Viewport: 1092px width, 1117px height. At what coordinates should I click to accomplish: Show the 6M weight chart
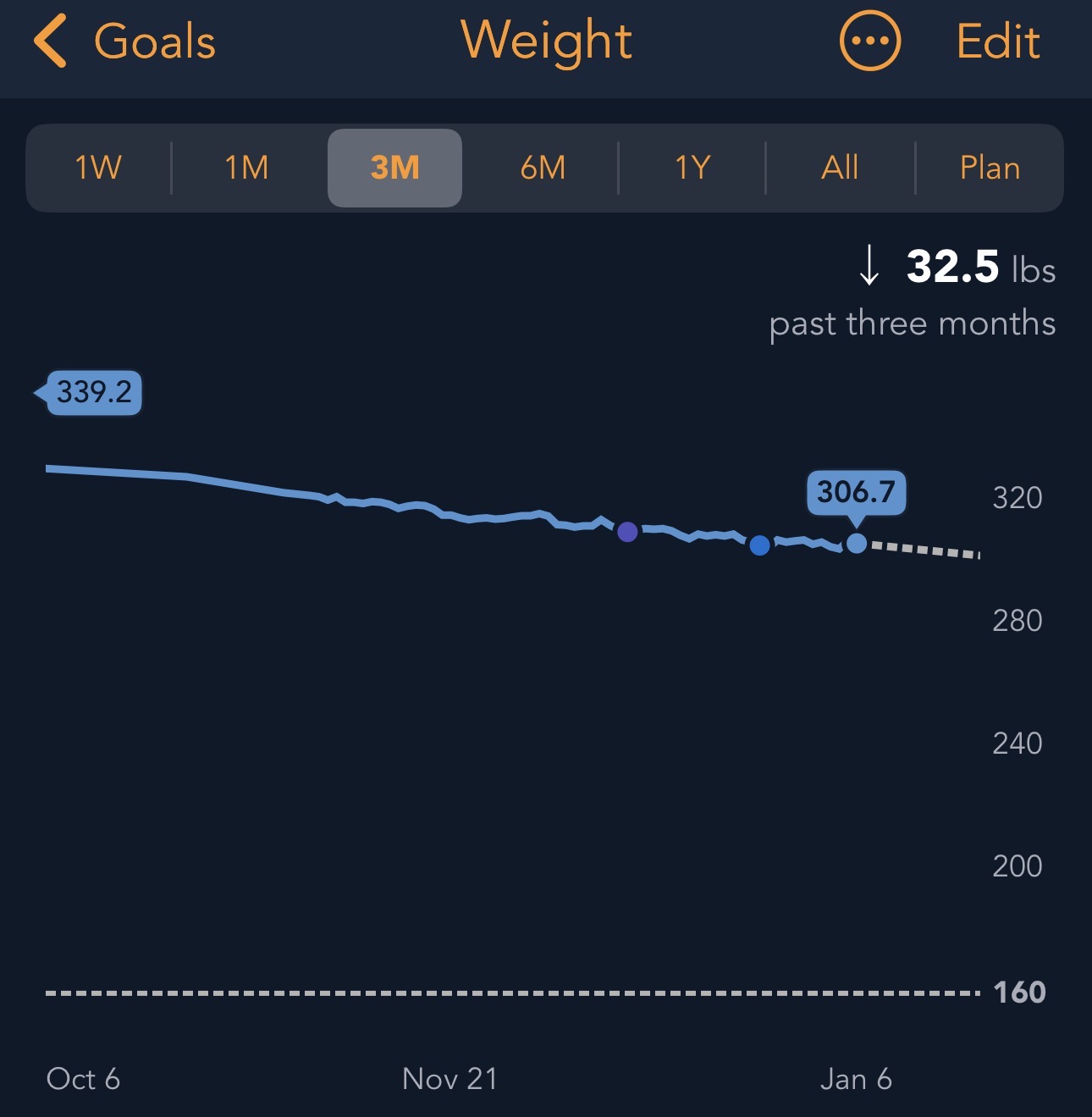point(543,168)
